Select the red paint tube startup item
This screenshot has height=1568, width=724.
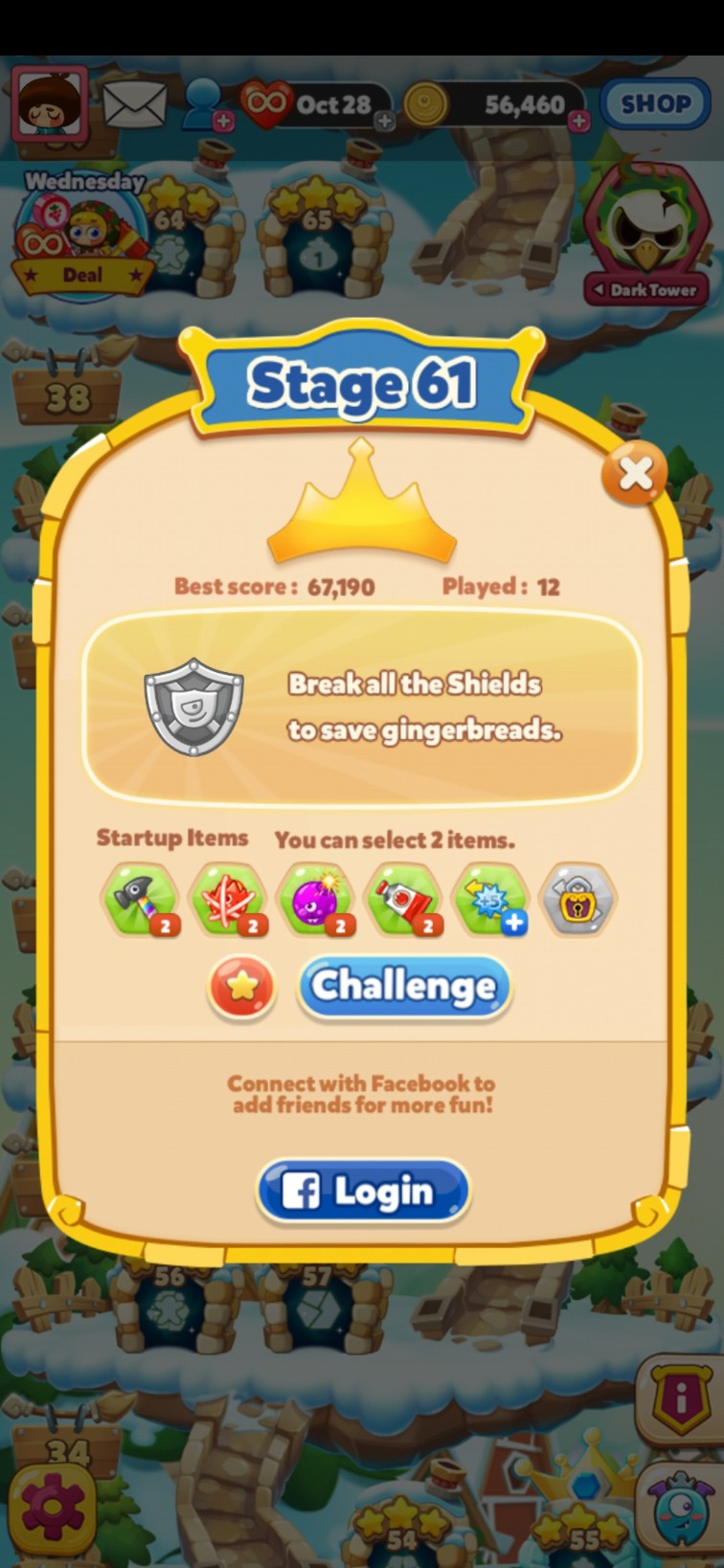(x=404, y=900)
